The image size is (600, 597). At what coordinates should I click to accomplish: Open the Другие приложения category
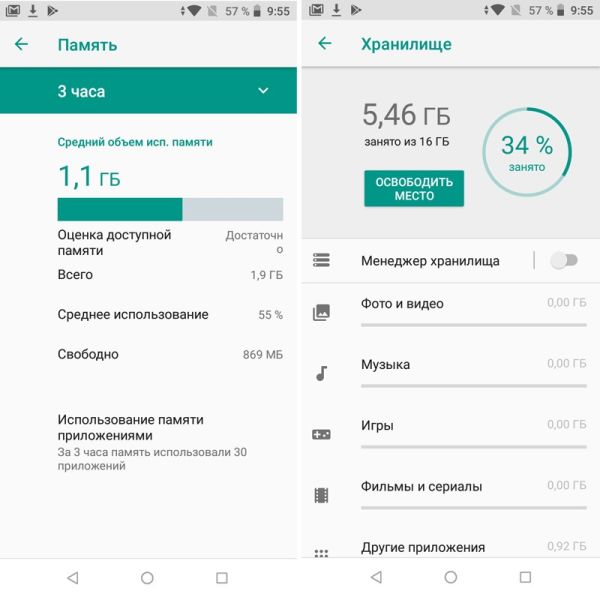[x=450, y=548]
